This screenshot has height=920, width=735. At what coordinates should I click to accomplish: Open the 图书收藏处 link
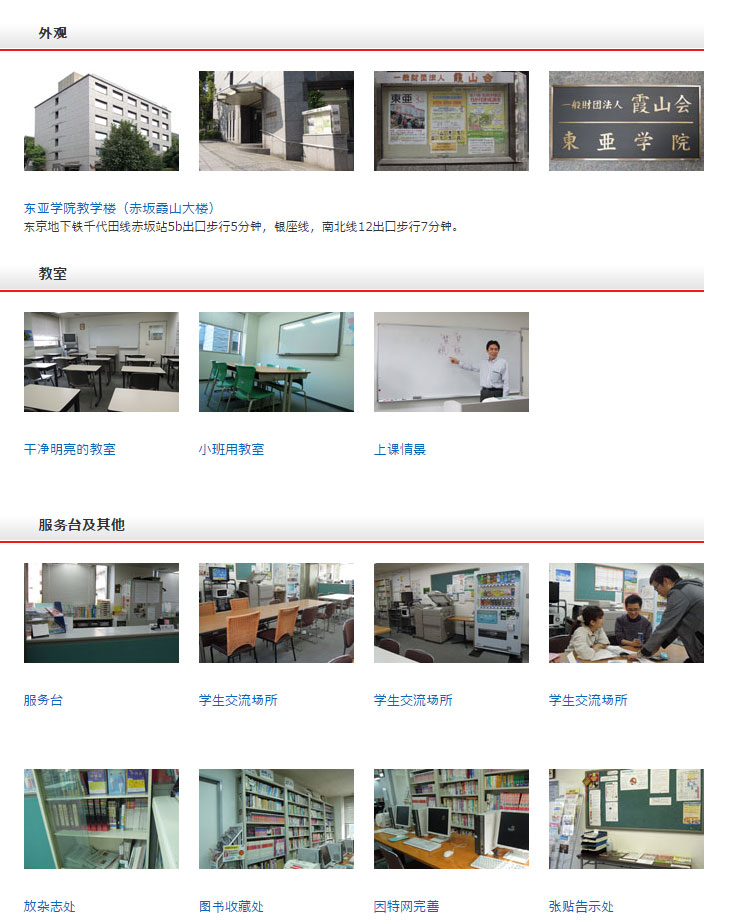[231, 907]
